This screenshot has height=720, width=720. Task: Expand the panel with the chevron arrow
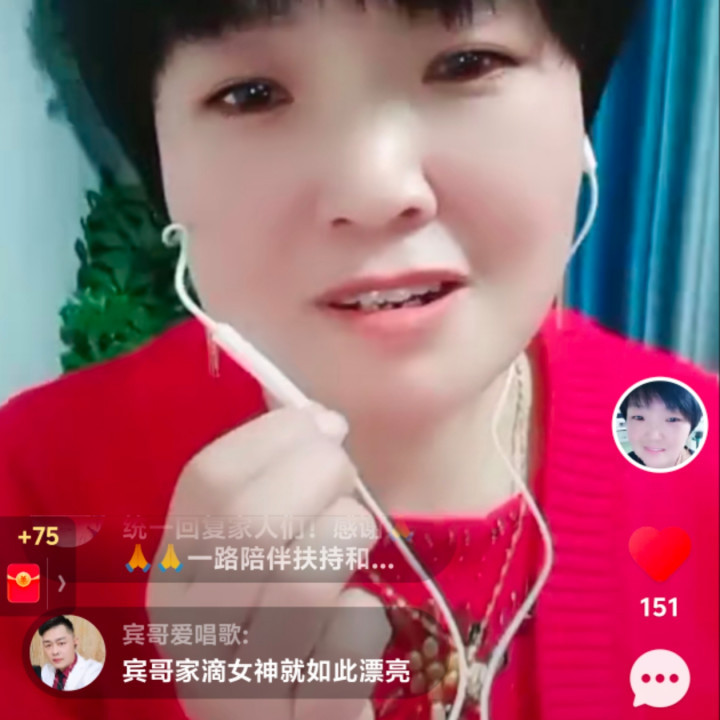pyautogui.click(x=62, y=583)
